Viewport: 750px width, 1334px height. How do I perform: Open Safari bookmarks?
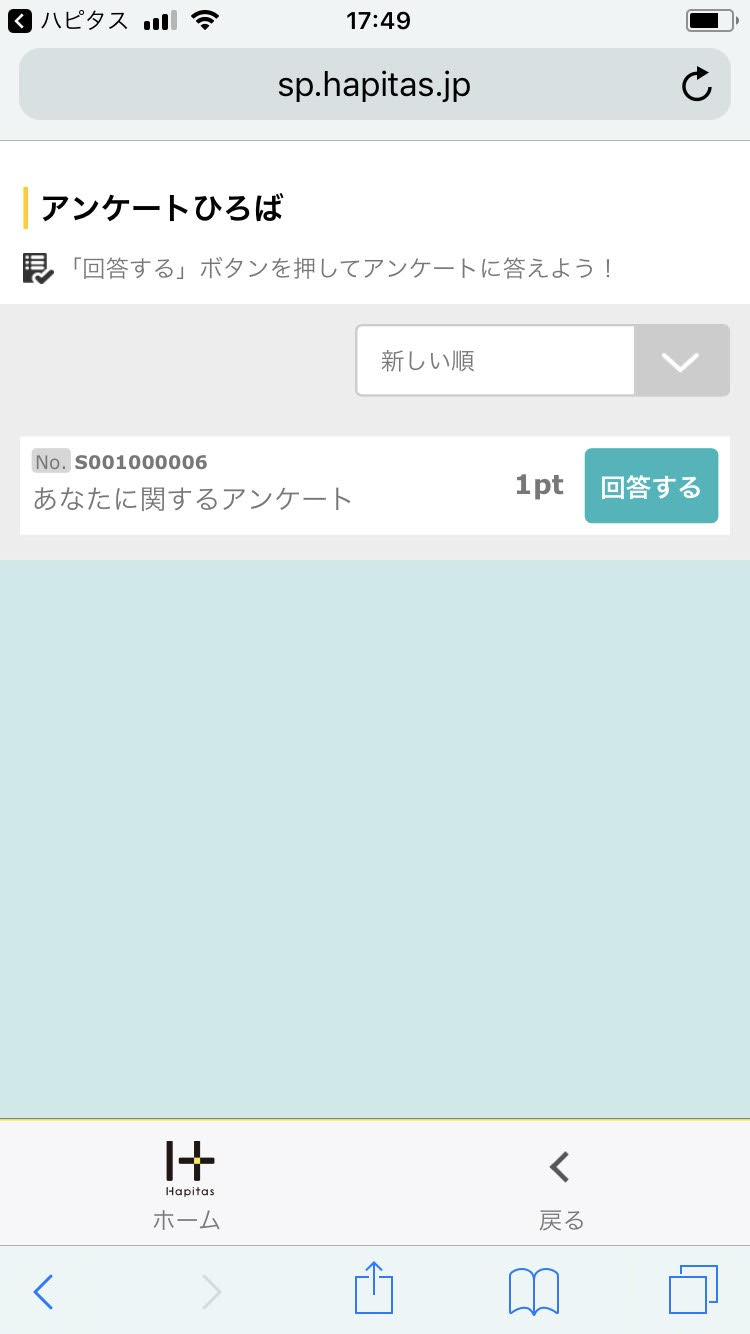pos(533,1292)
